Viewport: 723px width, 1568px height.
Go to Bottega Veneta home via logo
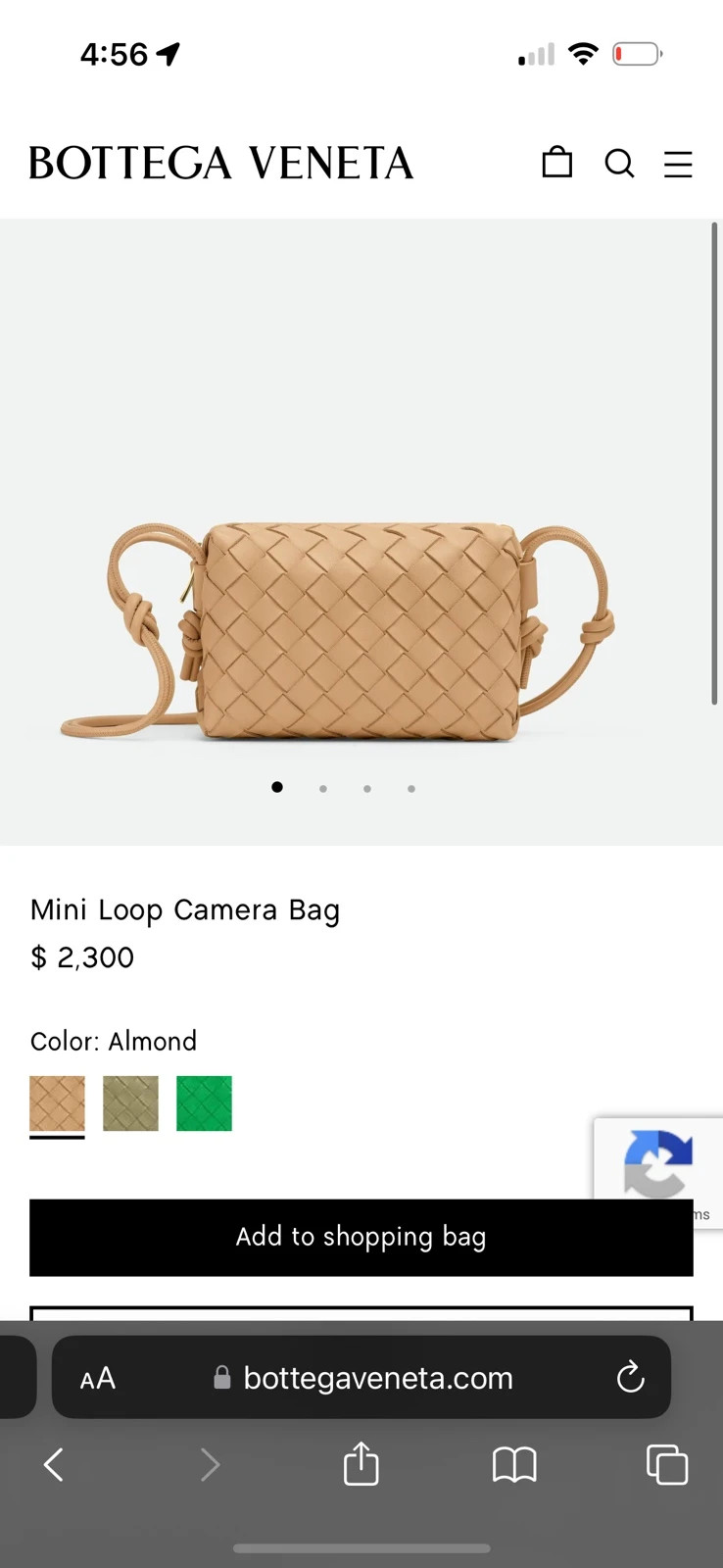221,163
